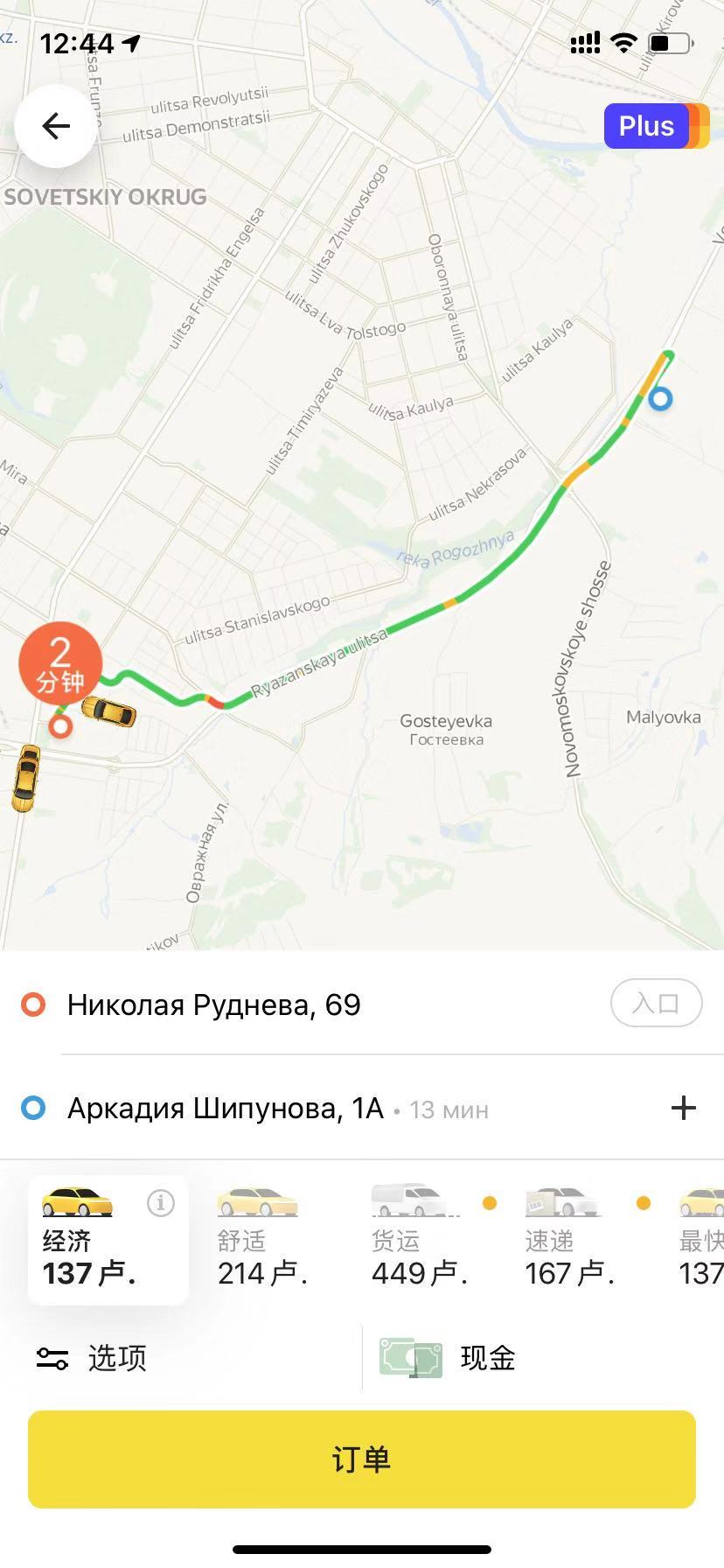
Task: Tap the 入口 entrance button
Action: tap(656, 1003)
